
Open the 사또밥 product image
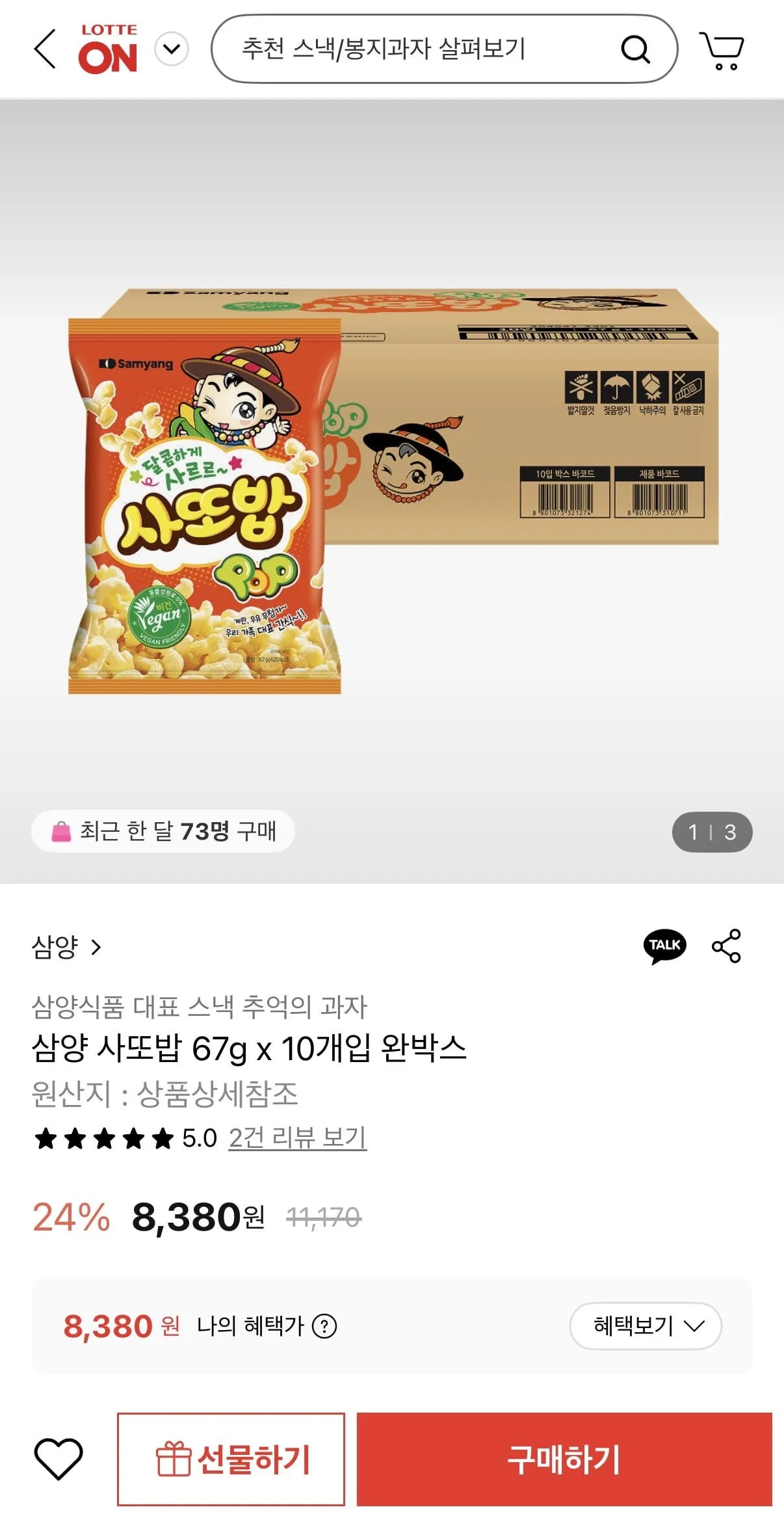(x=392, y=492)
